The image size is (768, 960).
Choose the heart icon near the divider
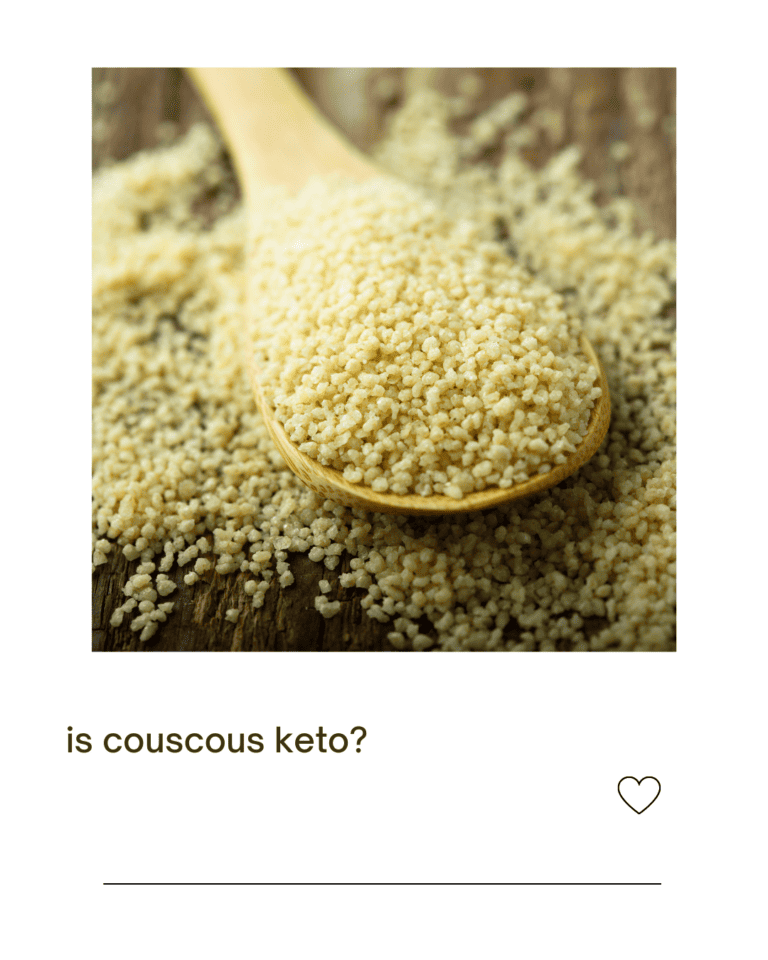tap(637, 795)
